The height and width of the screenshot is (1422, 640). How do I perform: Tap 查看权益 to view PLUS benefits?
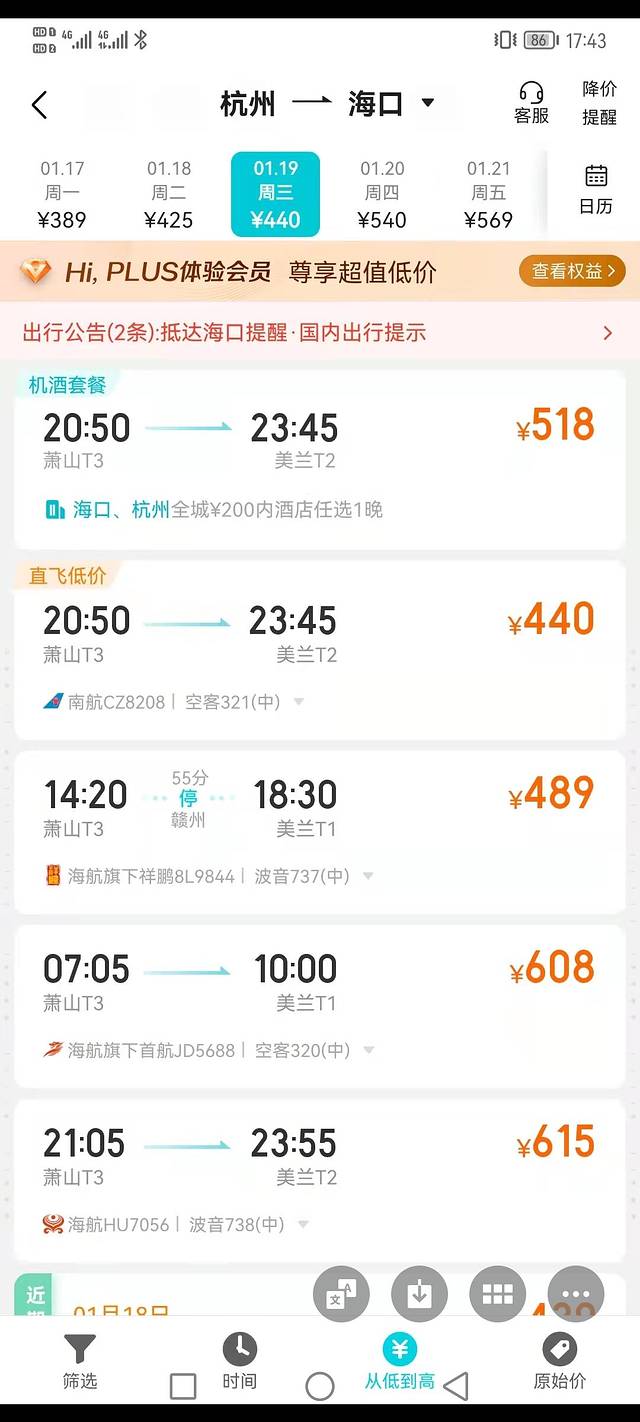(x=572, y=271)
